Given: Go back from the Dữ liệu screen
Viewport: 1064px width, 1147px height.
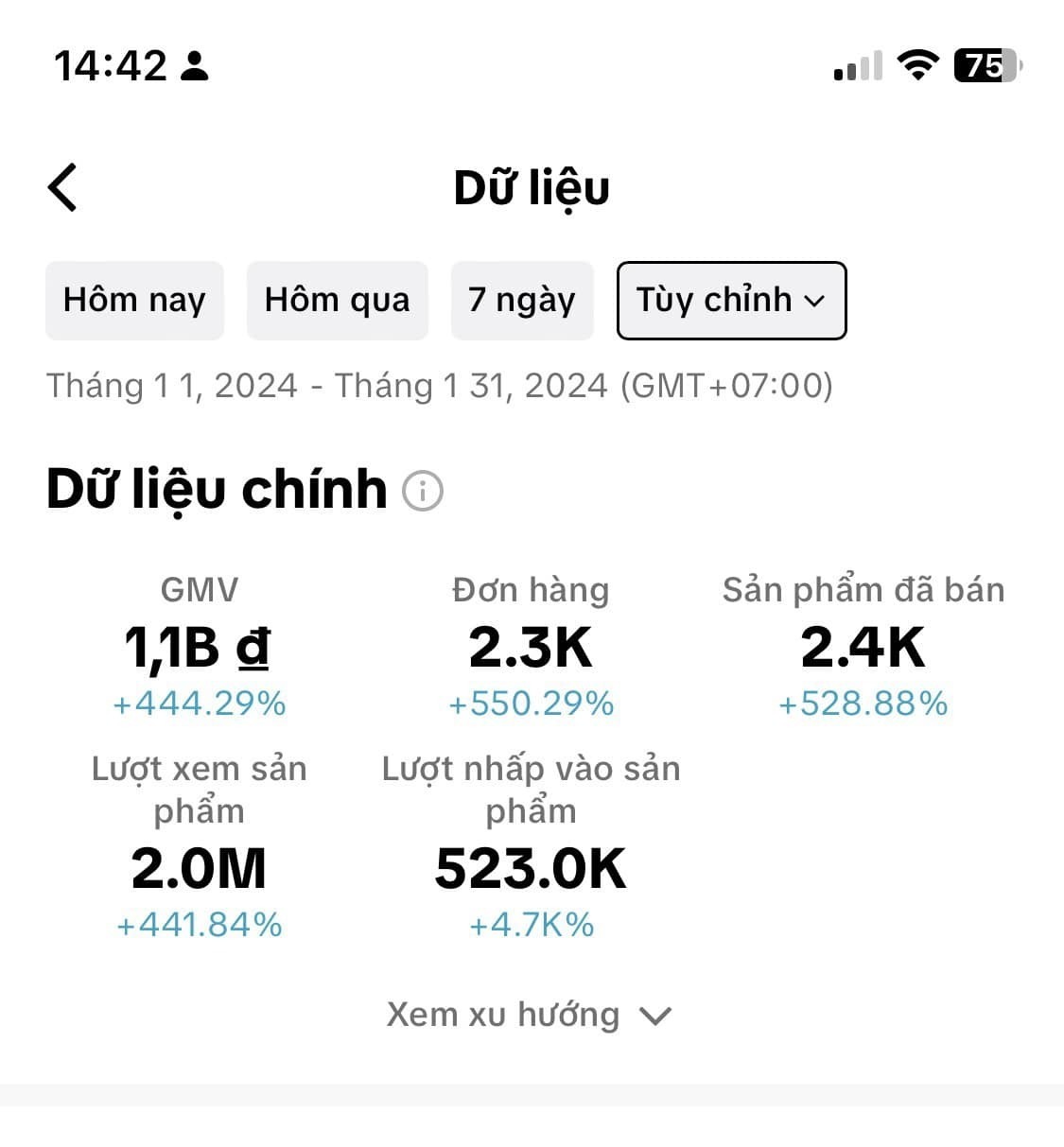Looking at the screenshot, I should coord(62,187).
